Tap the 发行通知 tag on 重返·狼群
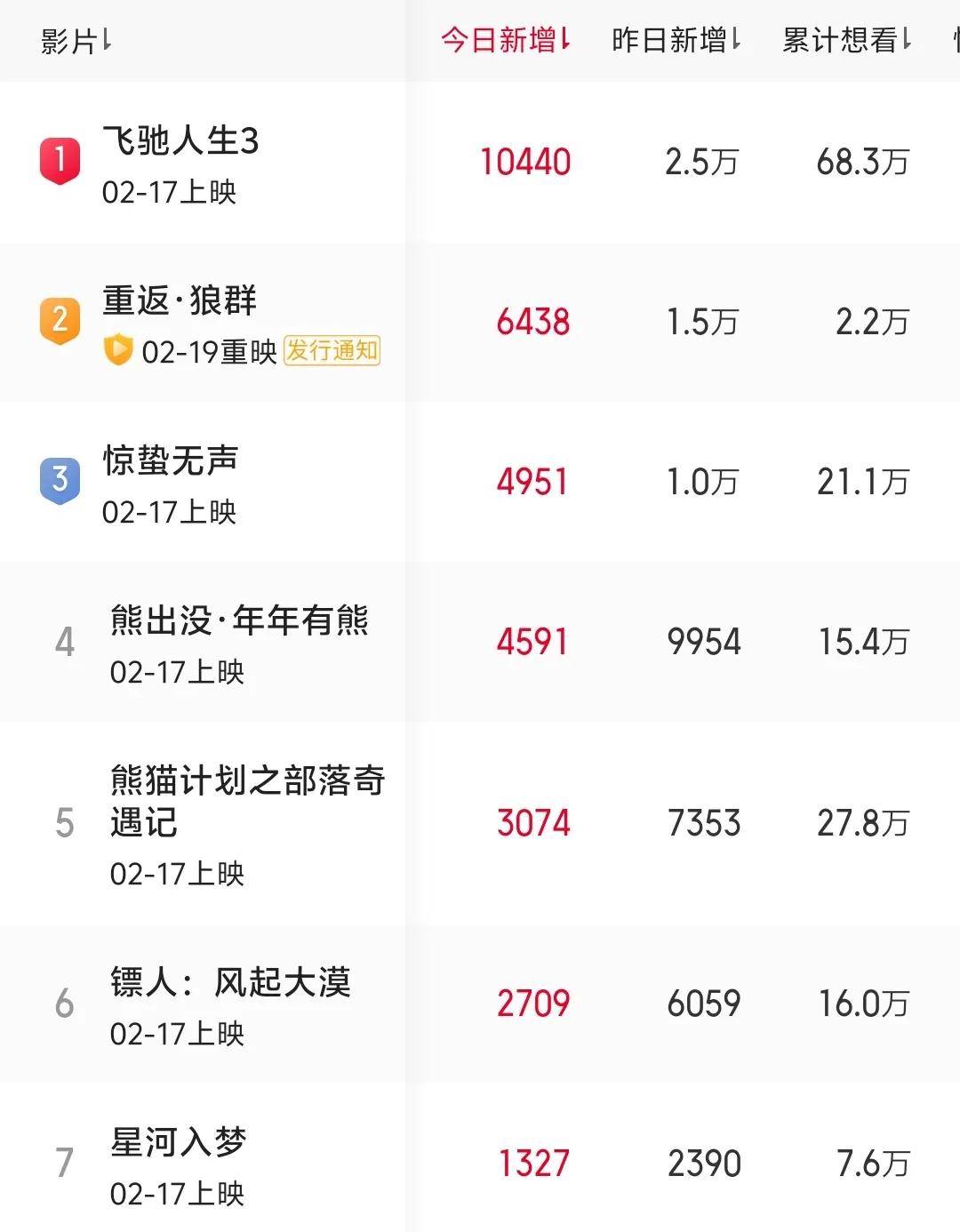 coord(332,350)
